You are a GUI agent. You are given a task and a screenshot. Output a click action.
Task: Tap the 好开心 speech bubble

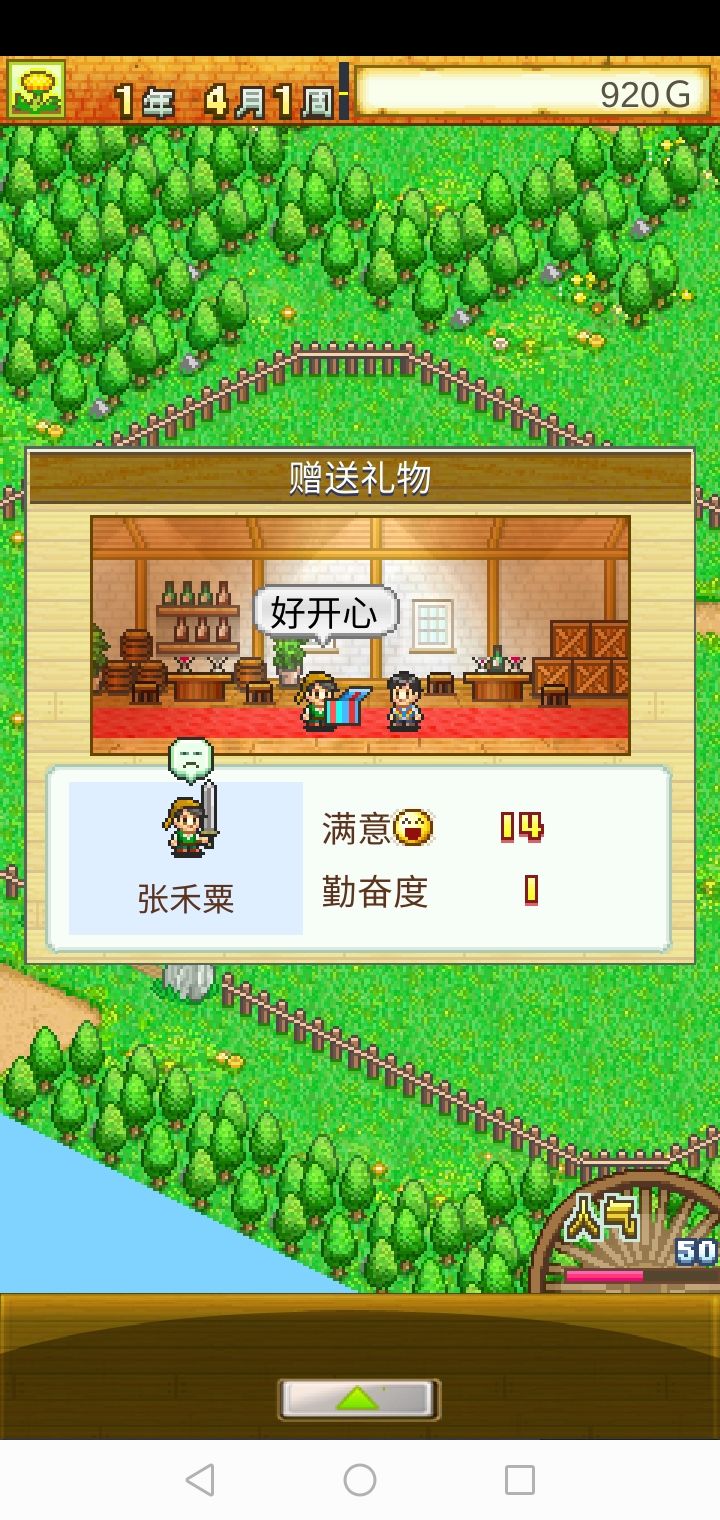point(323,613)
